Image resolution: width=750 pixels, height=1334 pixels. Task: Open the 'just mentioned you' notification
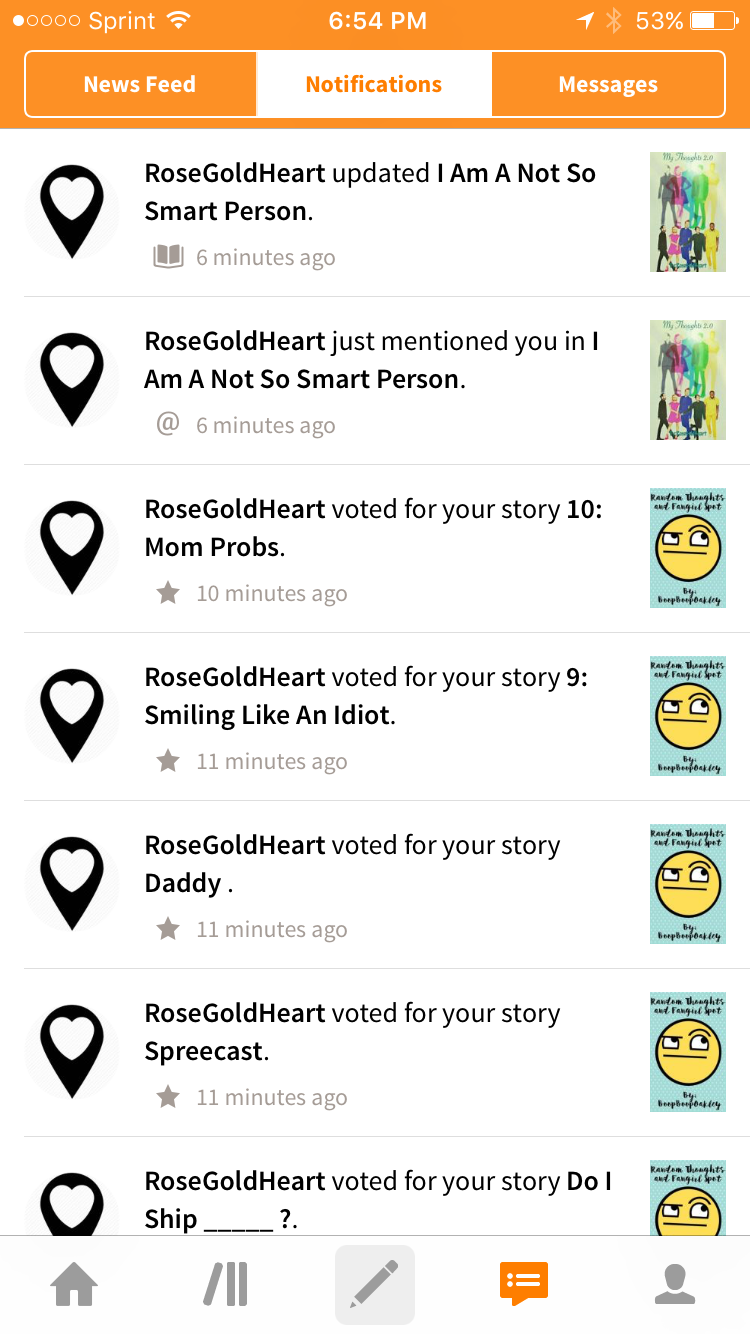coord(375,381)
